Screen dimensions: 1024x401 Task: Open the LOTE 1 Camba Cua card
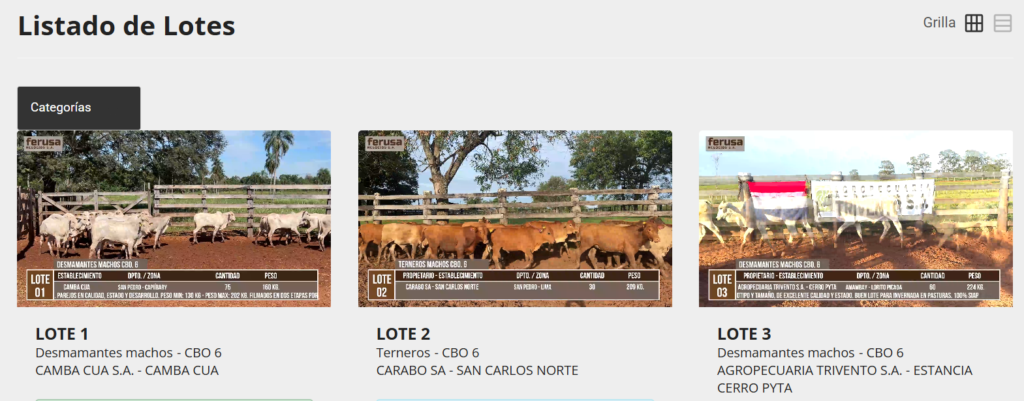(x=174, y=218)
